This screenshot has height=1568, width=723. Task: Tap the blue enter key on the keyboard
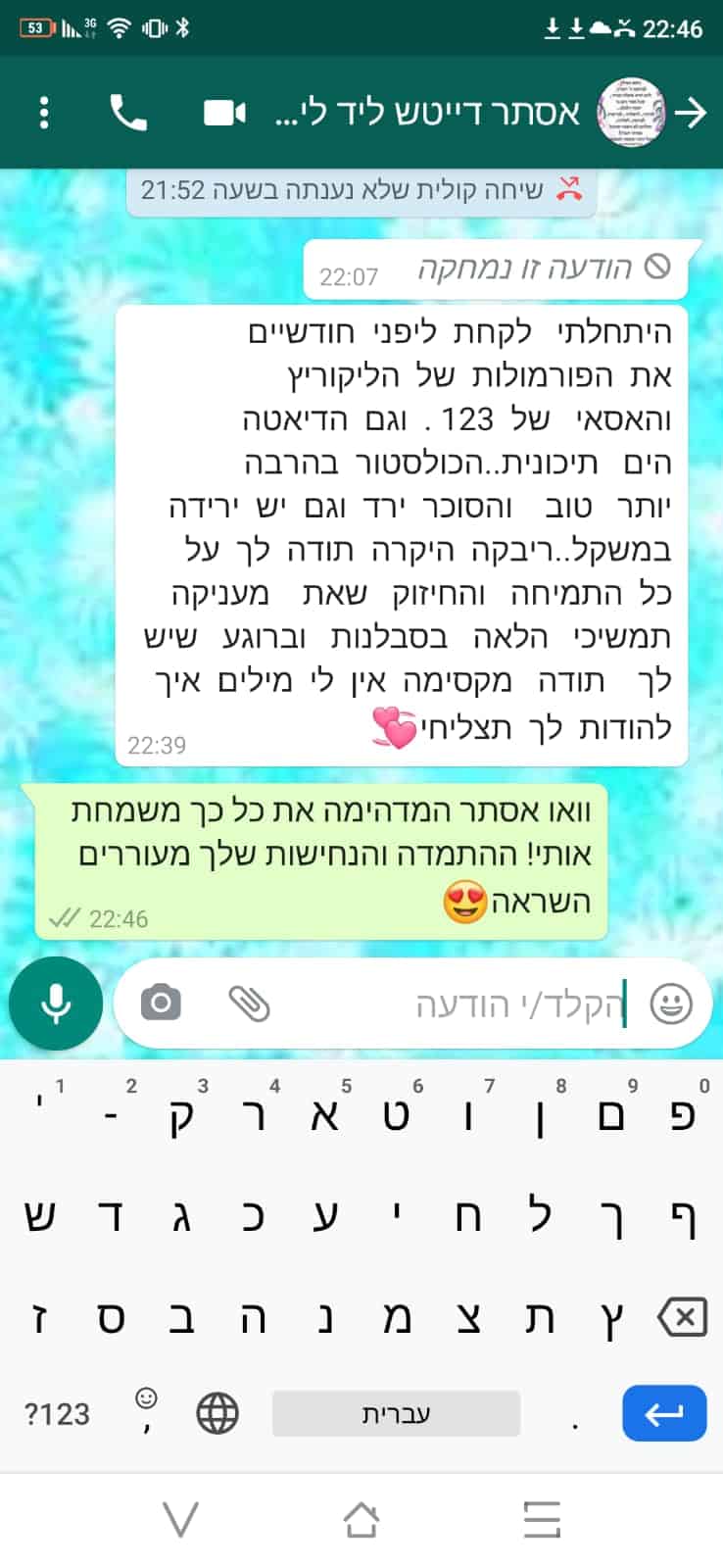[664, 1413]
